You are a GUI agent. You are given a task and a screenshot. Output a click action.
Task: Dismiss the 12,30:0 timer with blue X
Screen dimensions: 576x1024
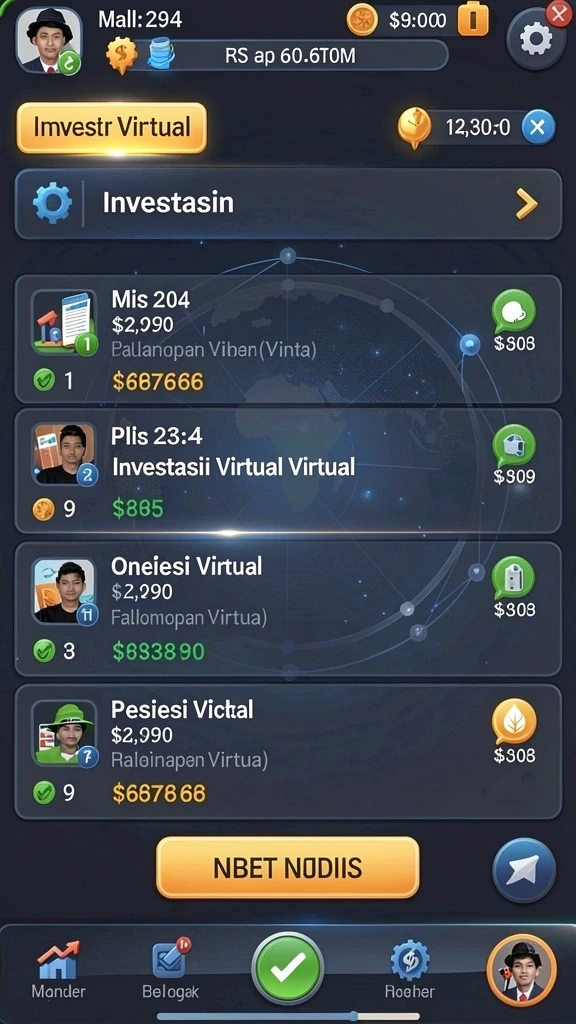pyautogui.click(x=538, y=127)
